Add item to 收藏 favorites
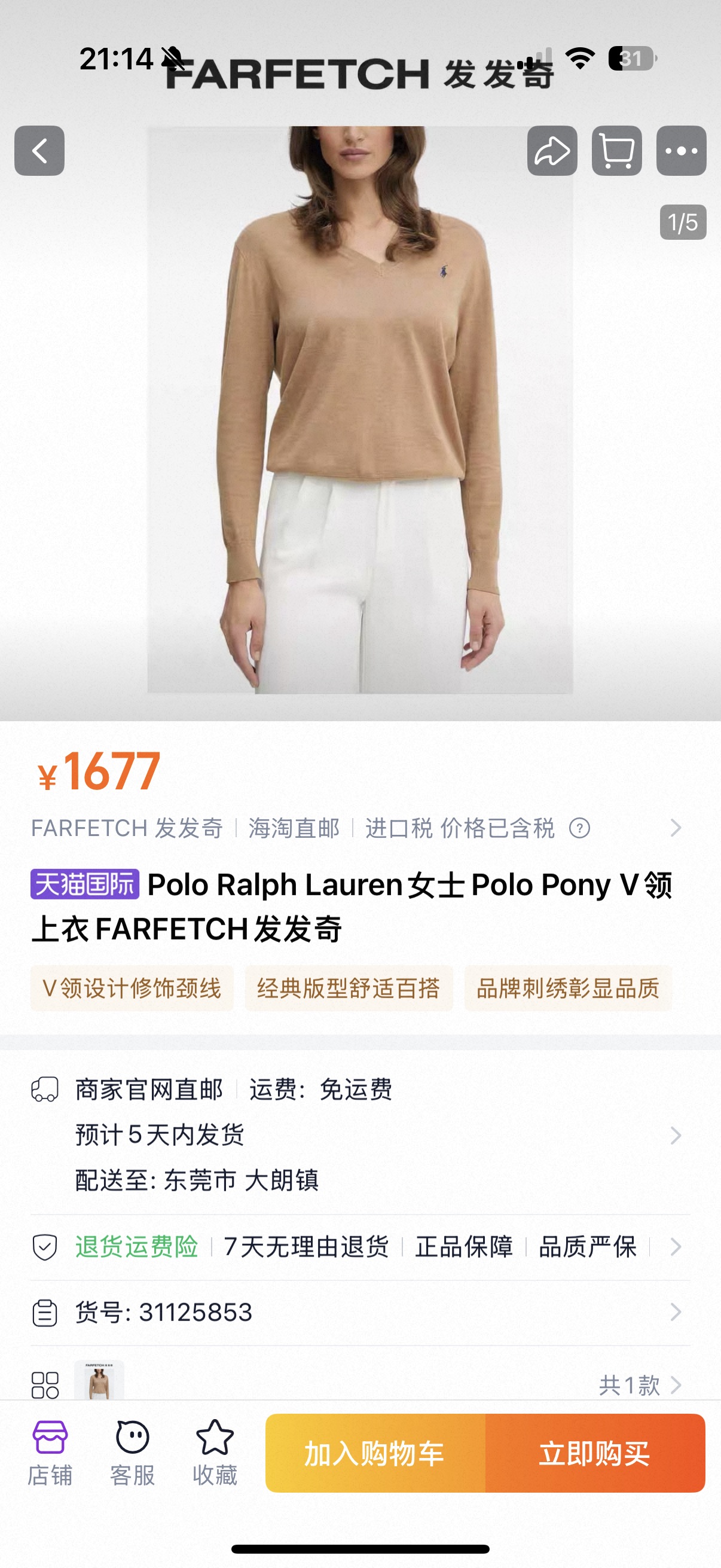The width and height of the screenshot is (721, 1568). (215, 1453)
